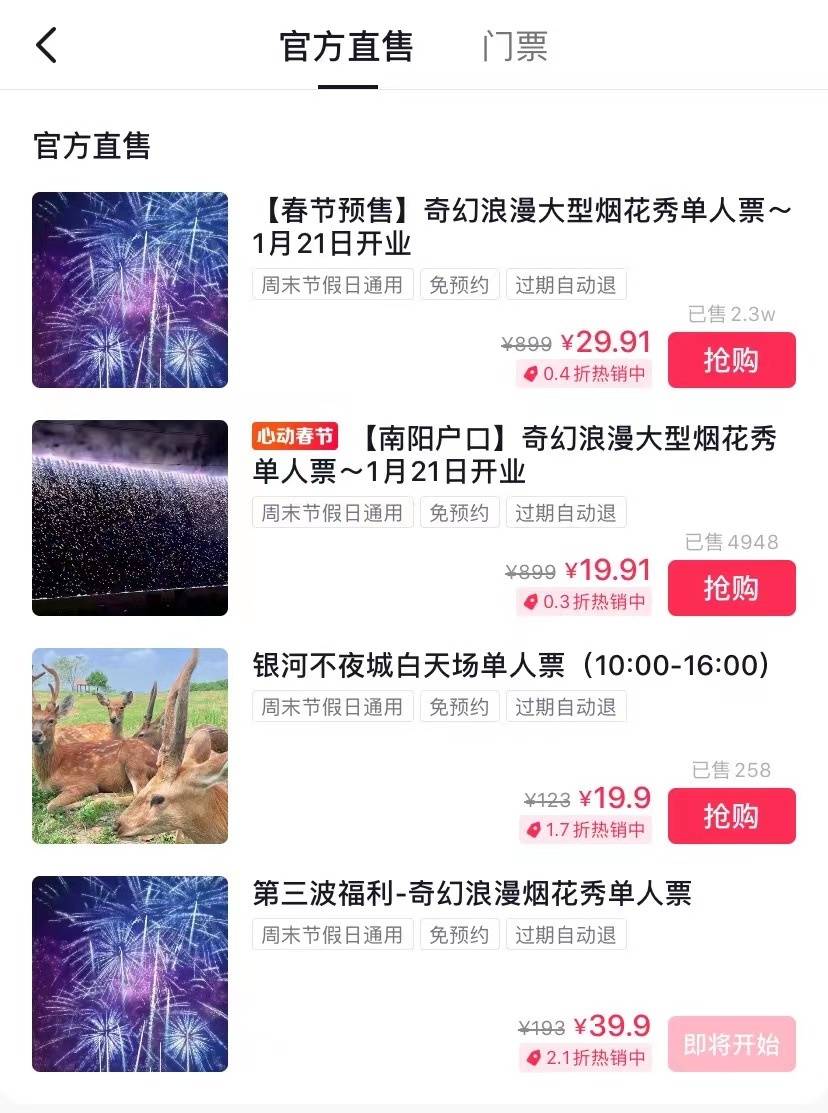
Task: Select the 官方直售 tab
Action: 346,47
